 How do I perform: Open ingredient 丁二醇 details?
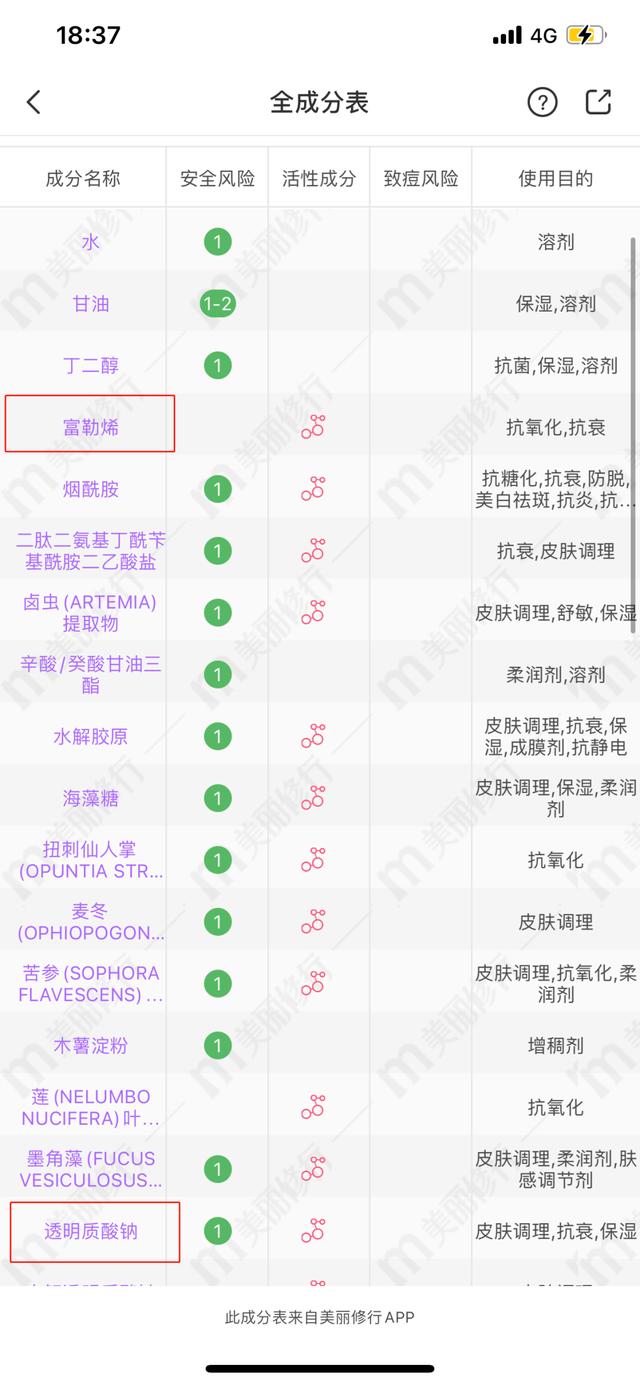point(91,366)
